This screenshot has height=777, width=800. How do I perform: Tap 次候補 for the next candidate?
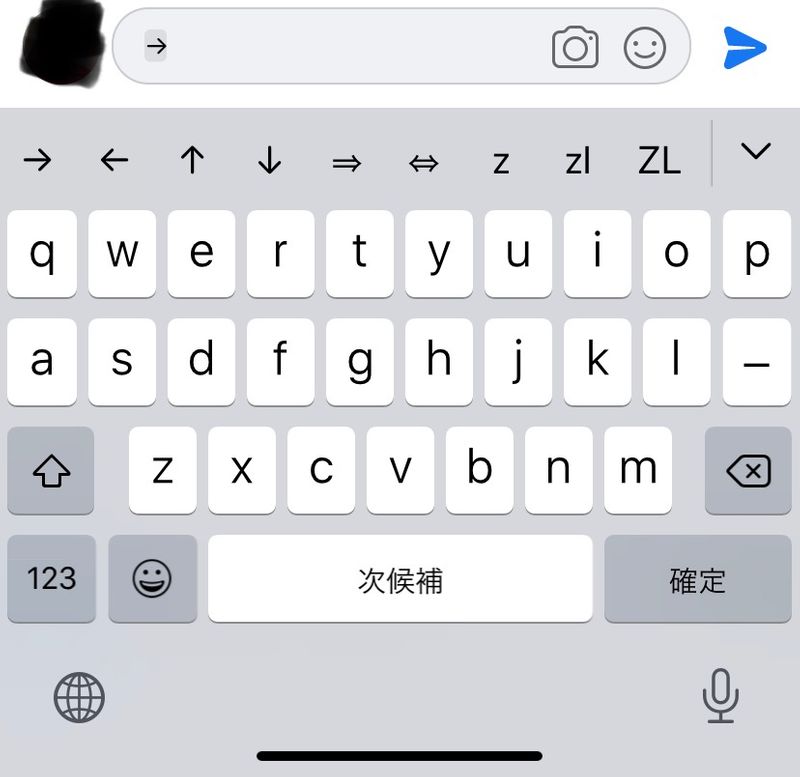click(400, 579)
